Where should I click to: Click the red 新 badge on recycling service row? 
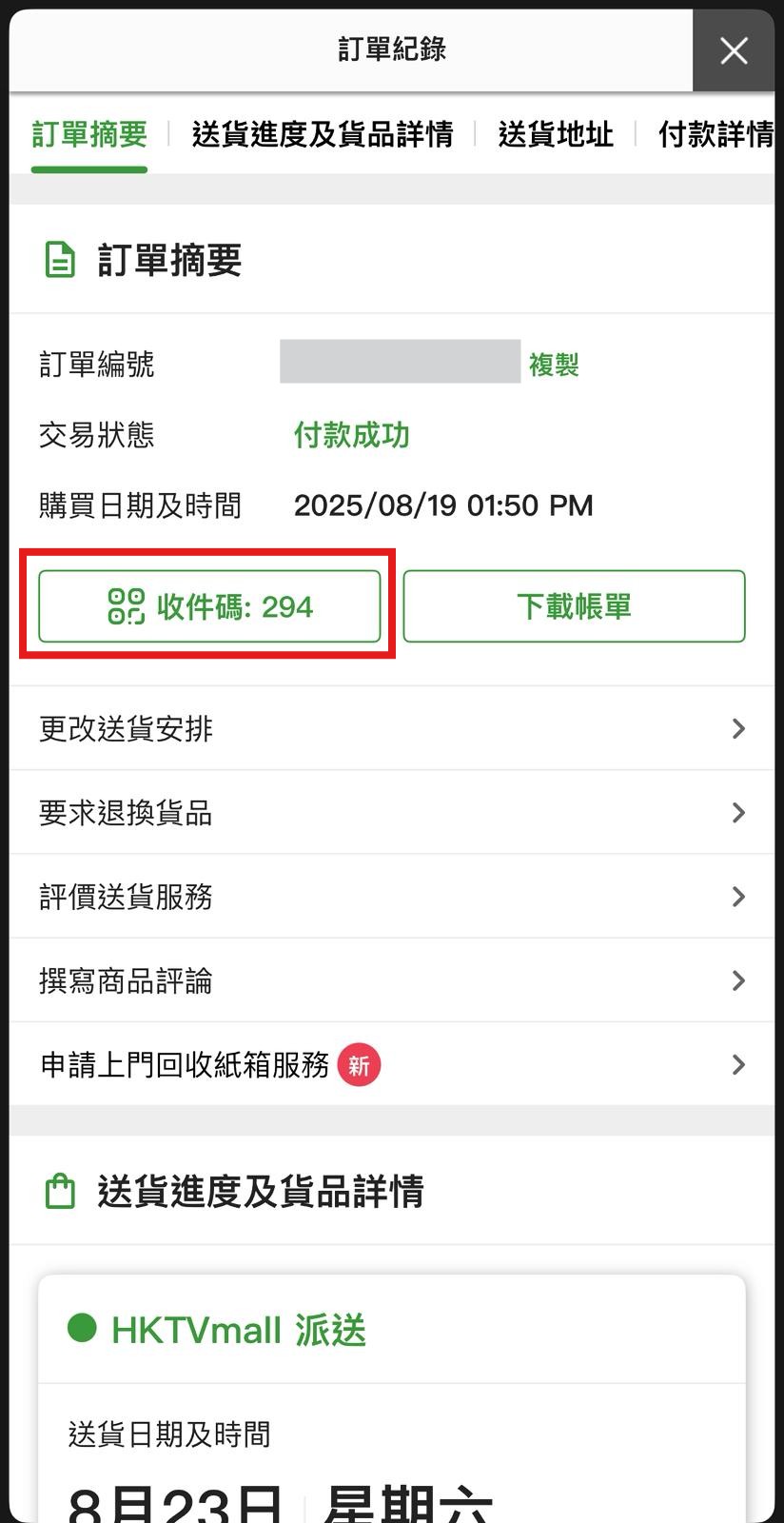pos(359,1065)
